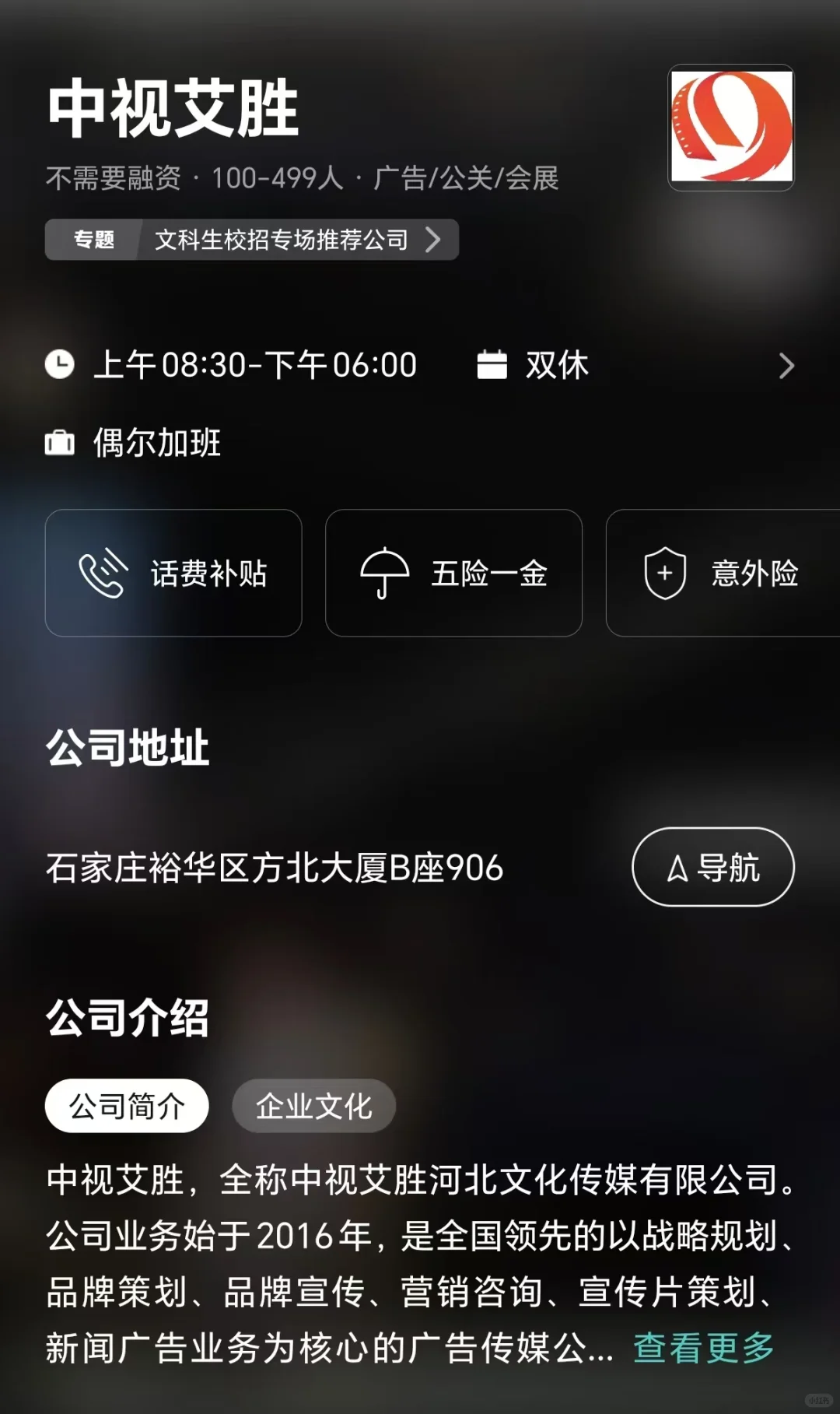Switch to the 企业文化 tab

point(313,1106)
